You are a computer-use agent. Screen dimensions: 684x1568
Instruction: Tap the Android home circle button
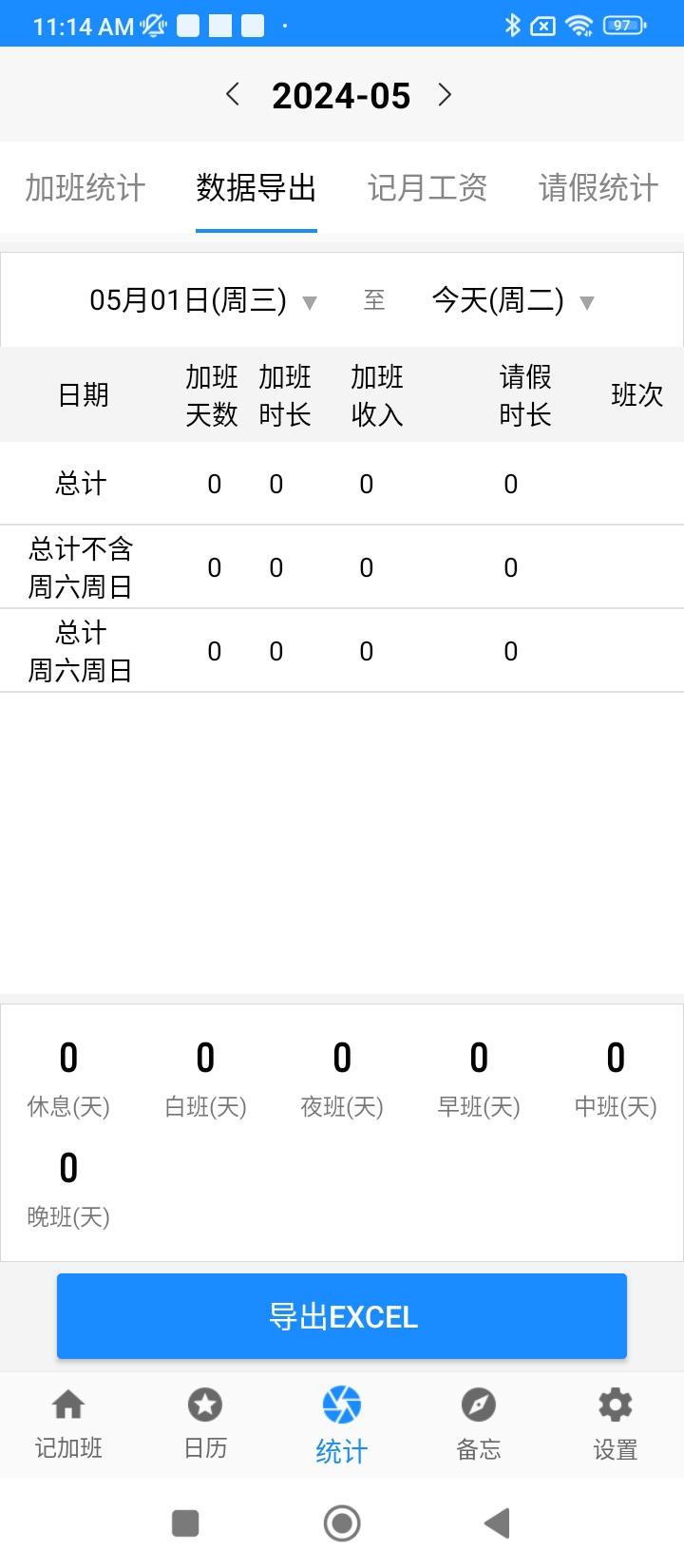342,1523
